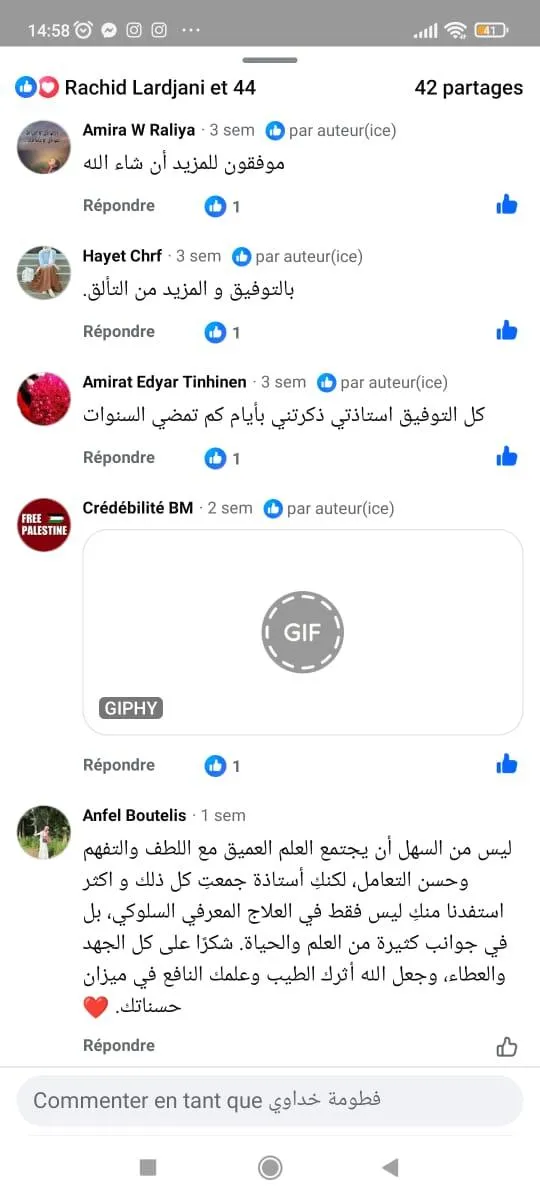The image size is (540, 1200).
Task: Like Amira W Raliya's comment
Action: click(x=507, y=205)
